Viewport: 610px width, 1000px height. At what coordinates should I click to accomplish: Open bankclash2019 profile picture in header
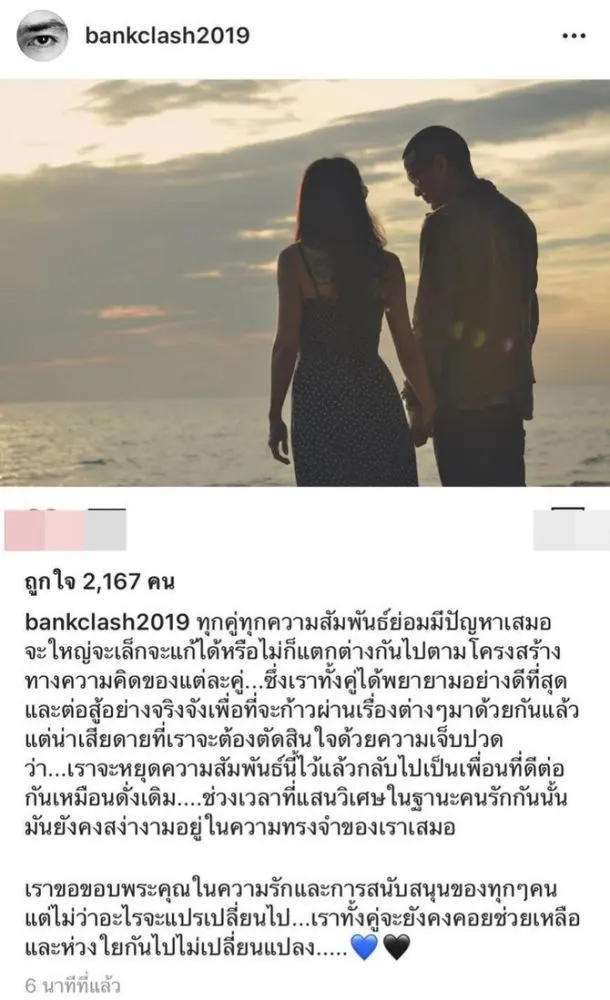[42, 36]
